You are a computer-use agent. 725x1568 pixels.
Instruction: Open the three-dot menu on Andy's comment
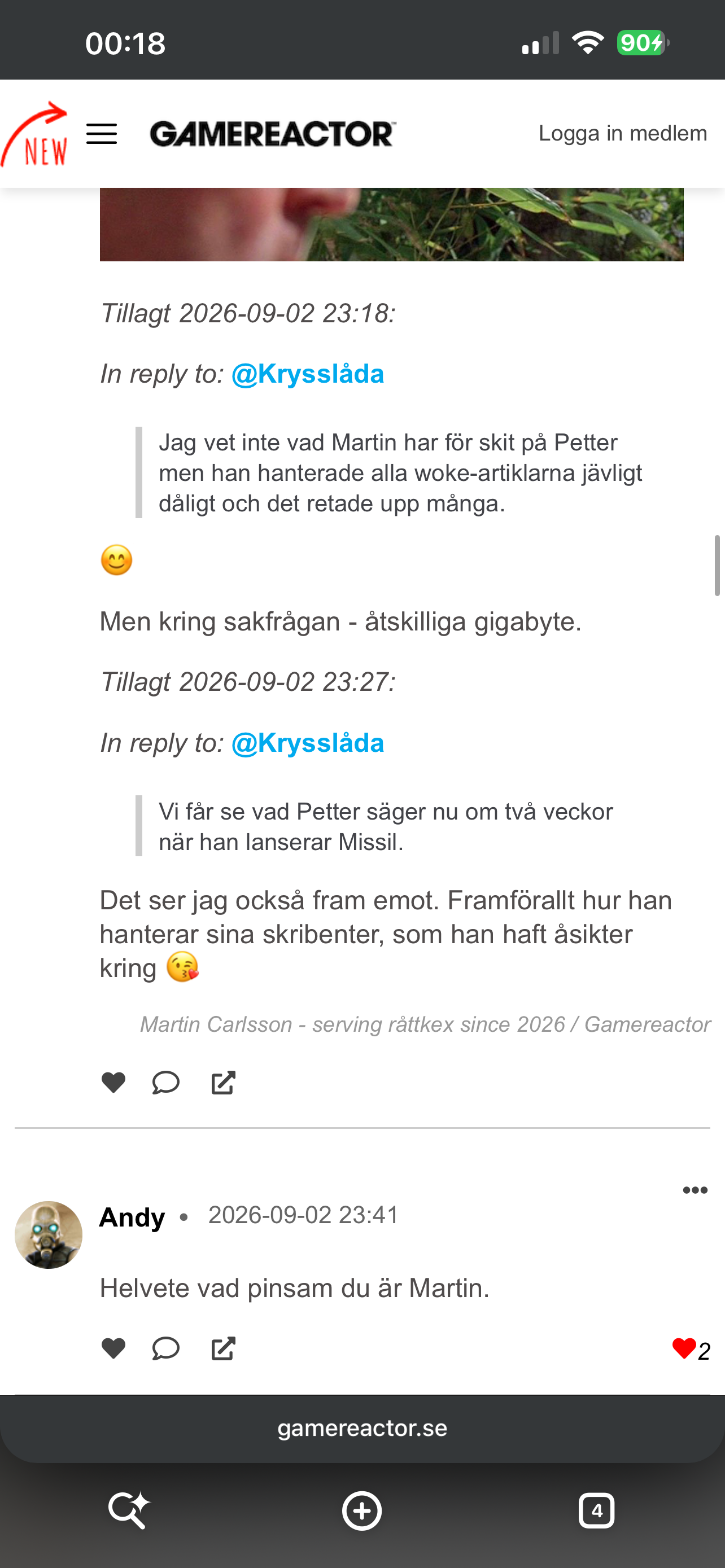695,1190
